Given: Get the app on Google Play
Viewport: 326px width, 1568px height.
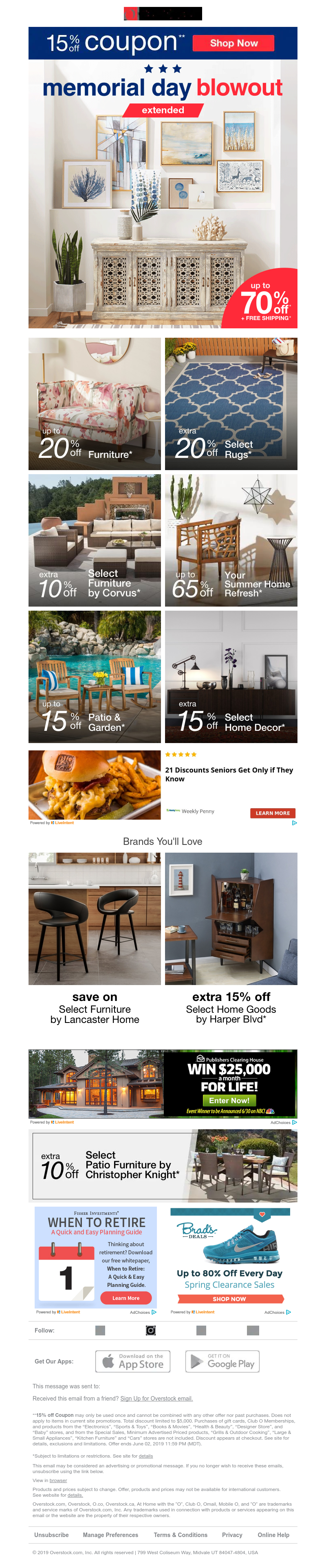Looking at the screenshot, I should (x=222, y=1361).
